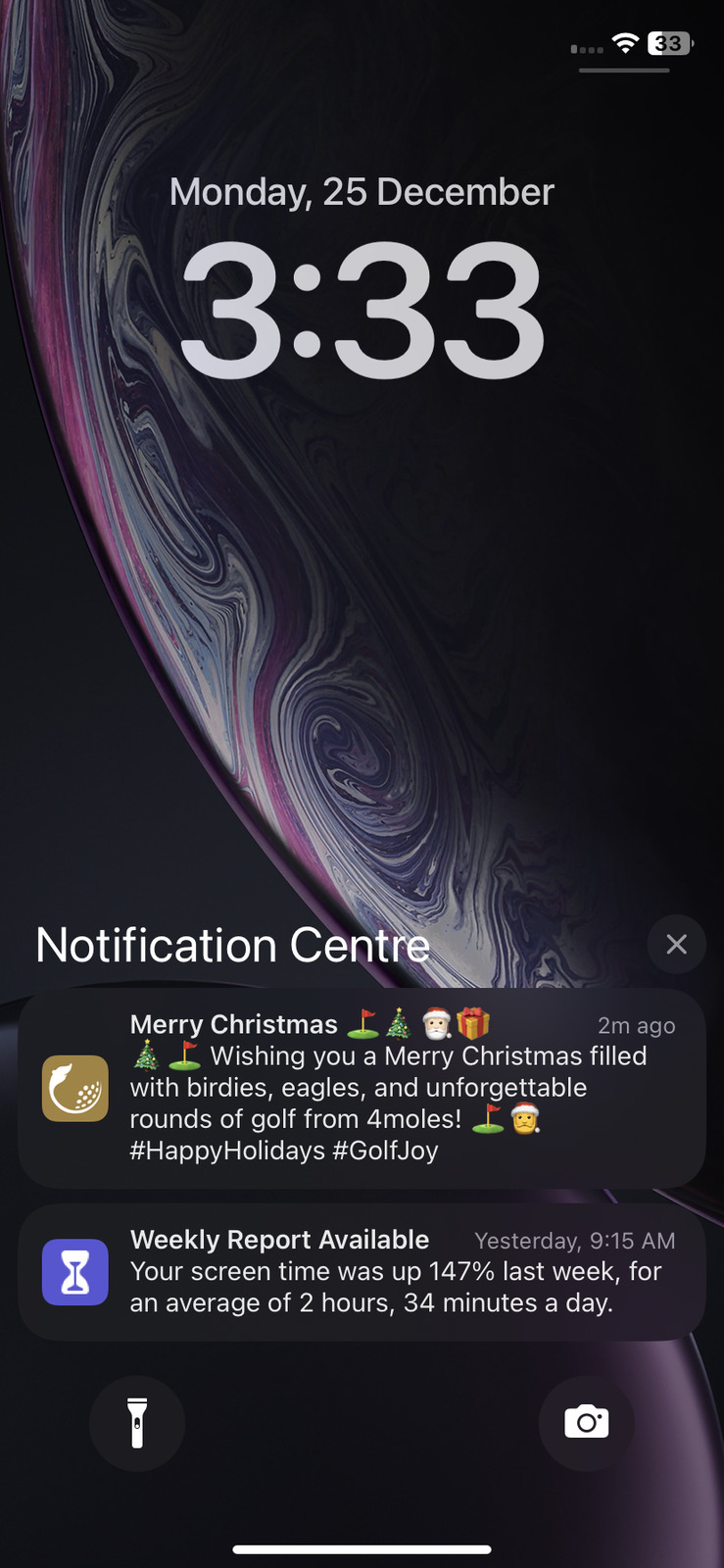
Task: Clear Notification Centre with the X button
Action: (x=676, y=944)
